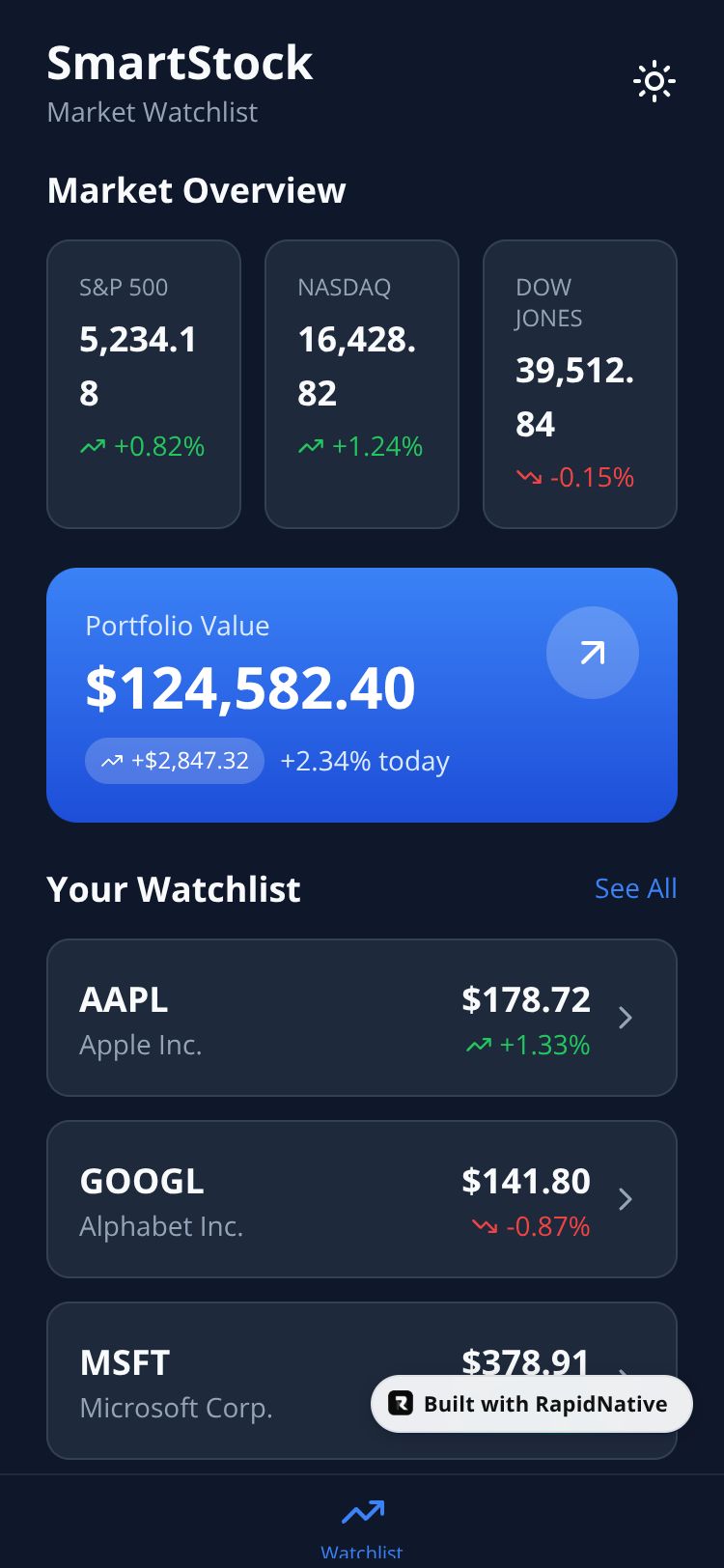Viewport: 724px width, 1568px height.
Task: Open the S&P 500 index card
Action: point(144,383)
